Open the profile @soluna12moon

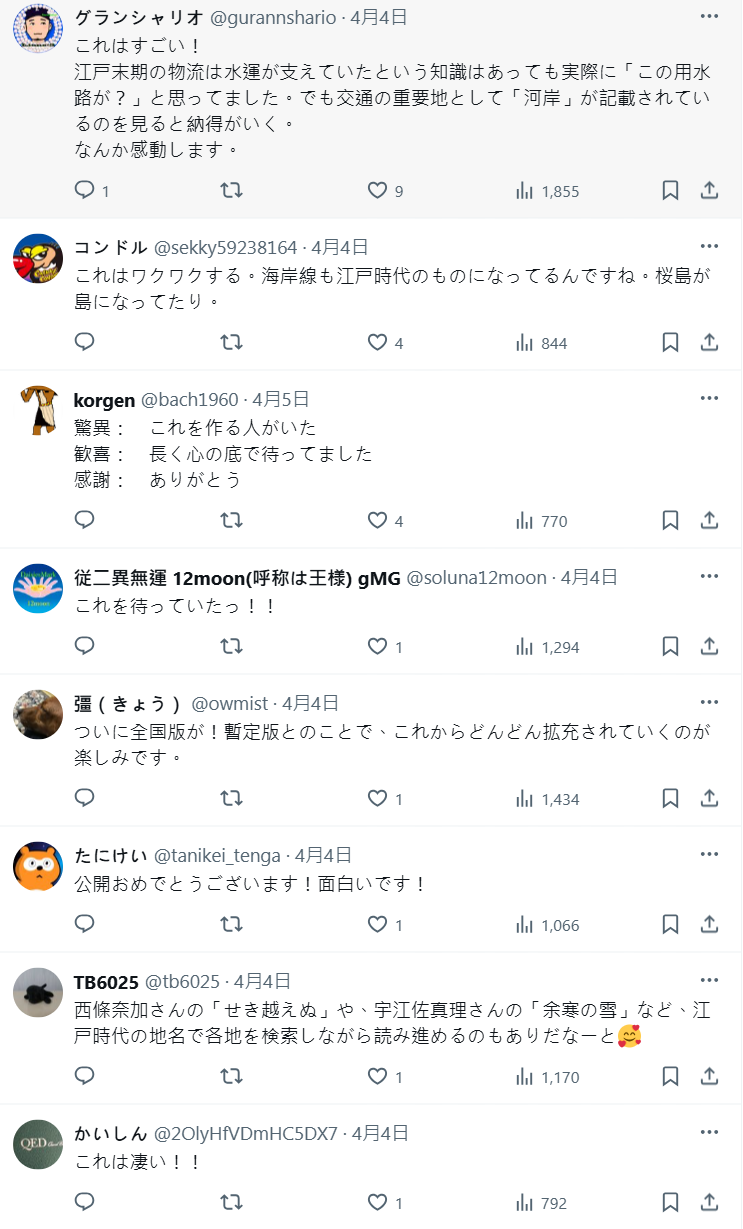476,578
